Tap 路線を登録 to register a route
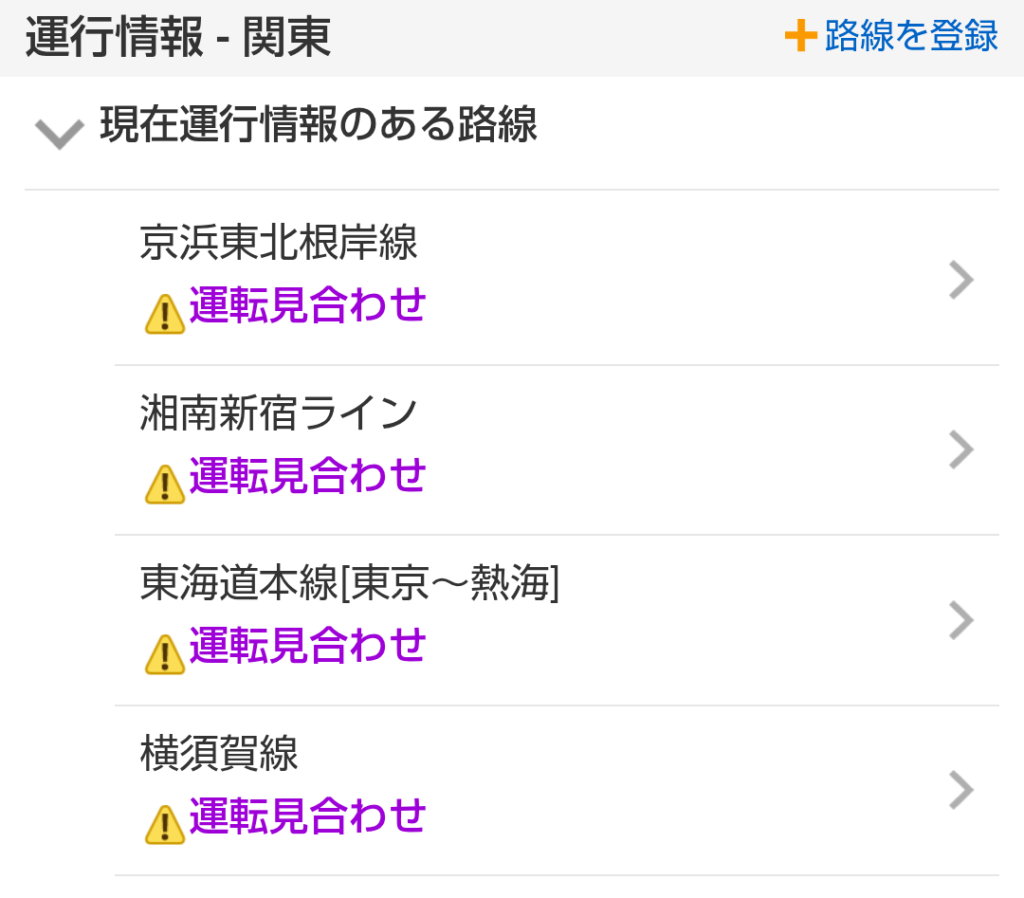The height and width of the screenshot is (898, 1024). click(x=892, y=37)
